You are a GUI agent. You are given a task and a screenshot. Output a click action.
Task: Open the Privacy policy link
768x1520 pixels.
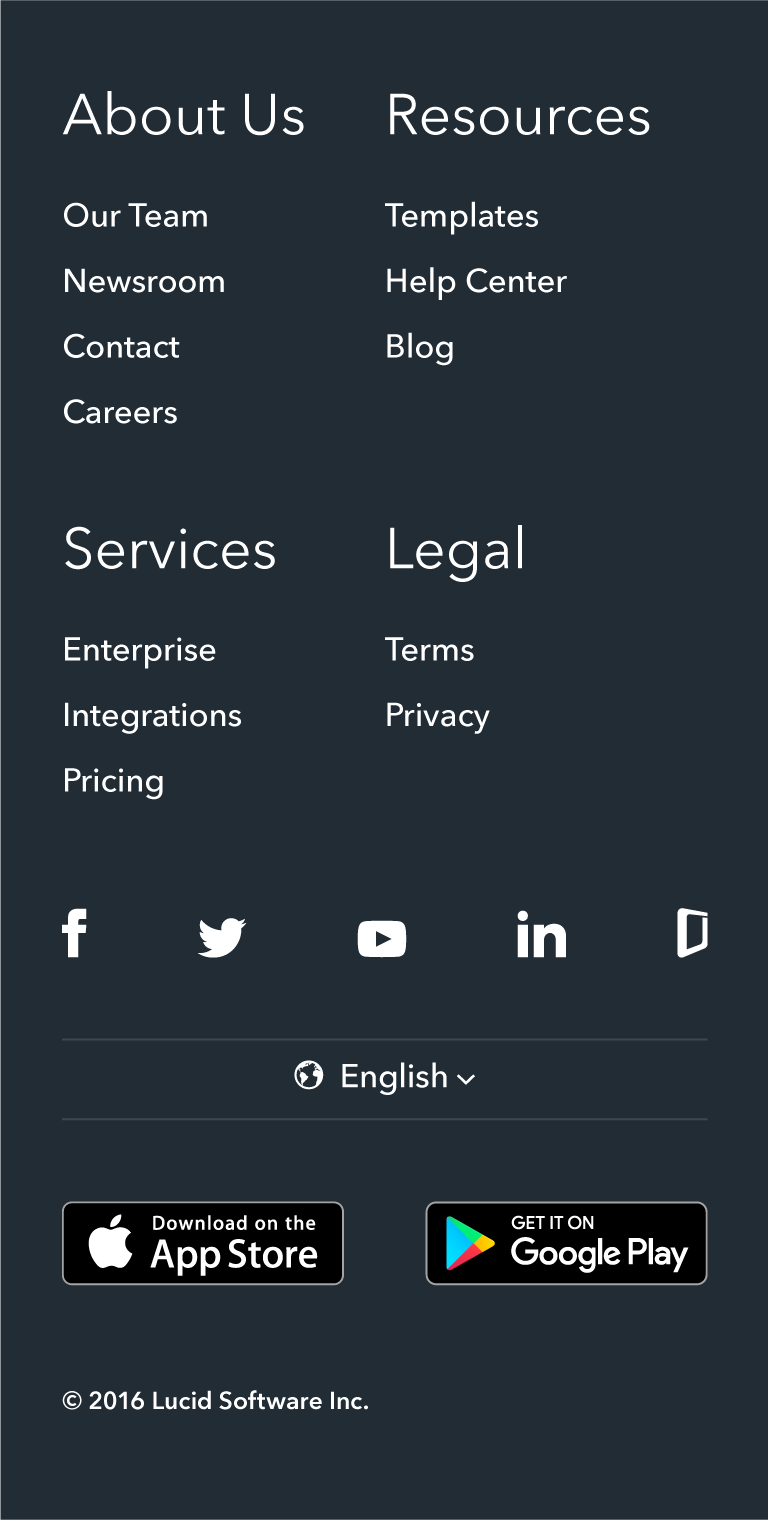[438, 716]
